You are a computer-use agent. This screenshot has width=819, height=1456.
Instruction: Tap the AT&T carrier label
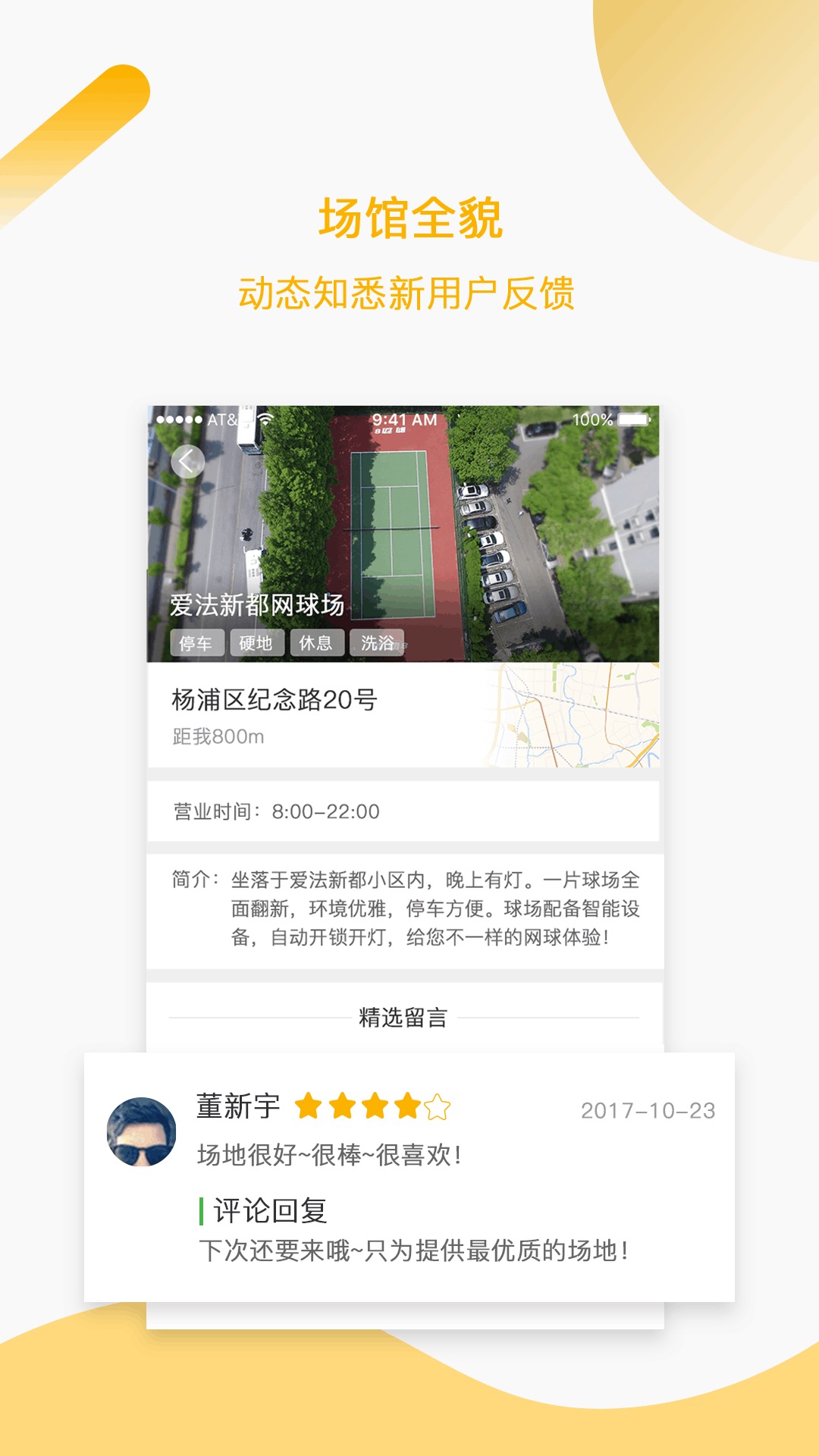pyautogui.click(x=222, y=417)
